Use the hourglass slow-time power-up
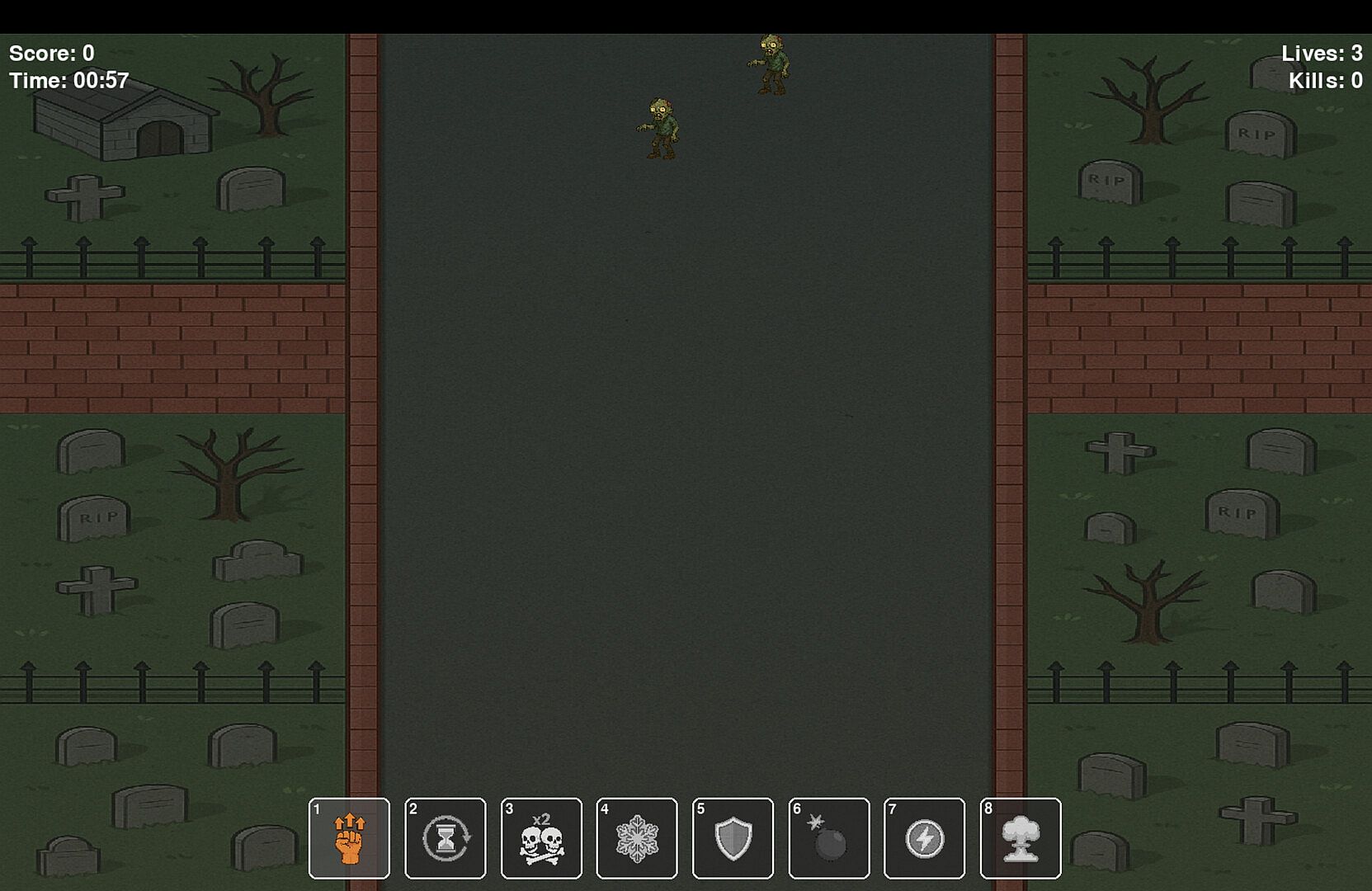 pos(446,838)
